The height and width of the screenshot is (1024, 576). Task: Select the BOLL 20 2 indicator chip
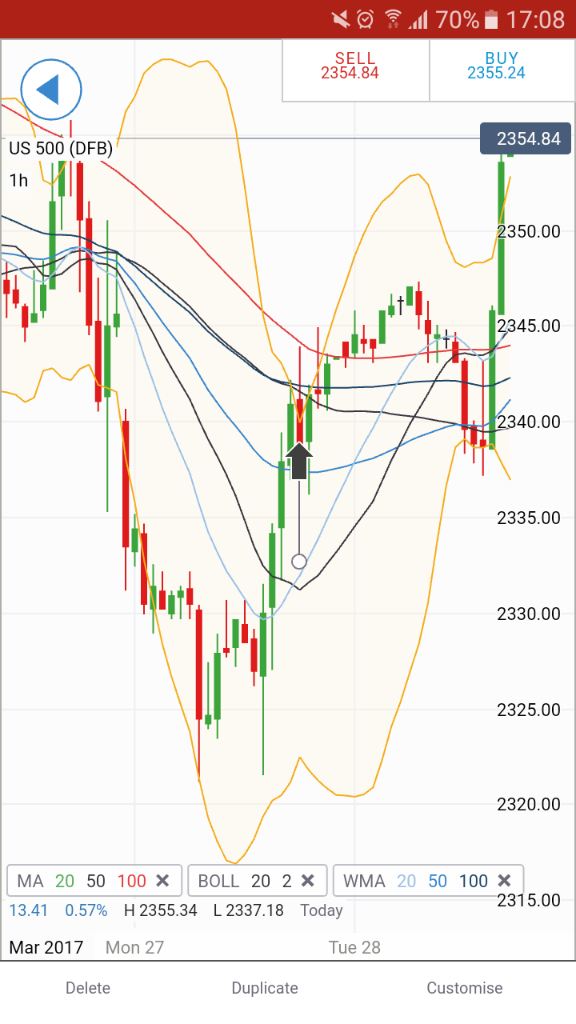coord(257,881)
